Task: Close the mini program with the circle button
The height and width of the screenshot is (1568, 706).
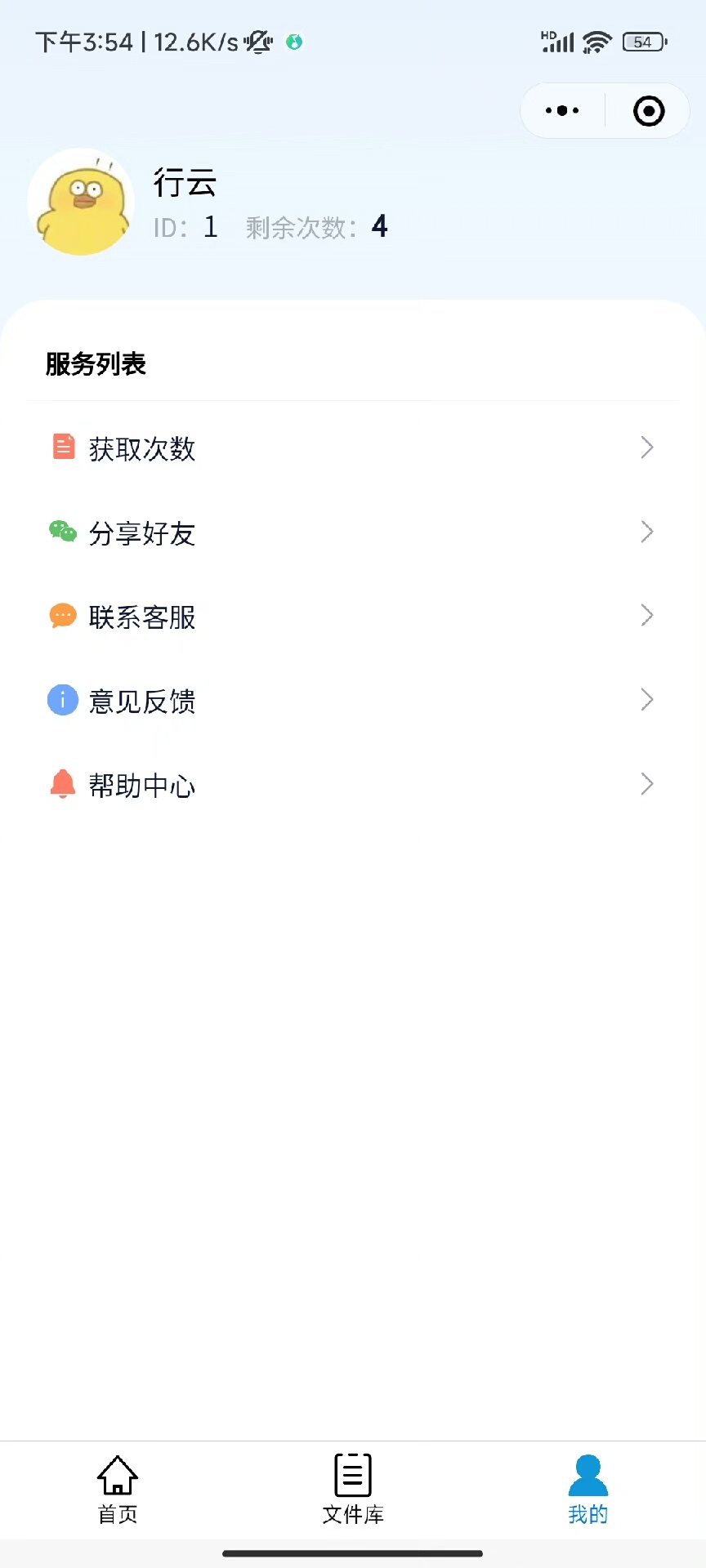Action: pyautogui.click(x=649, y=110)
